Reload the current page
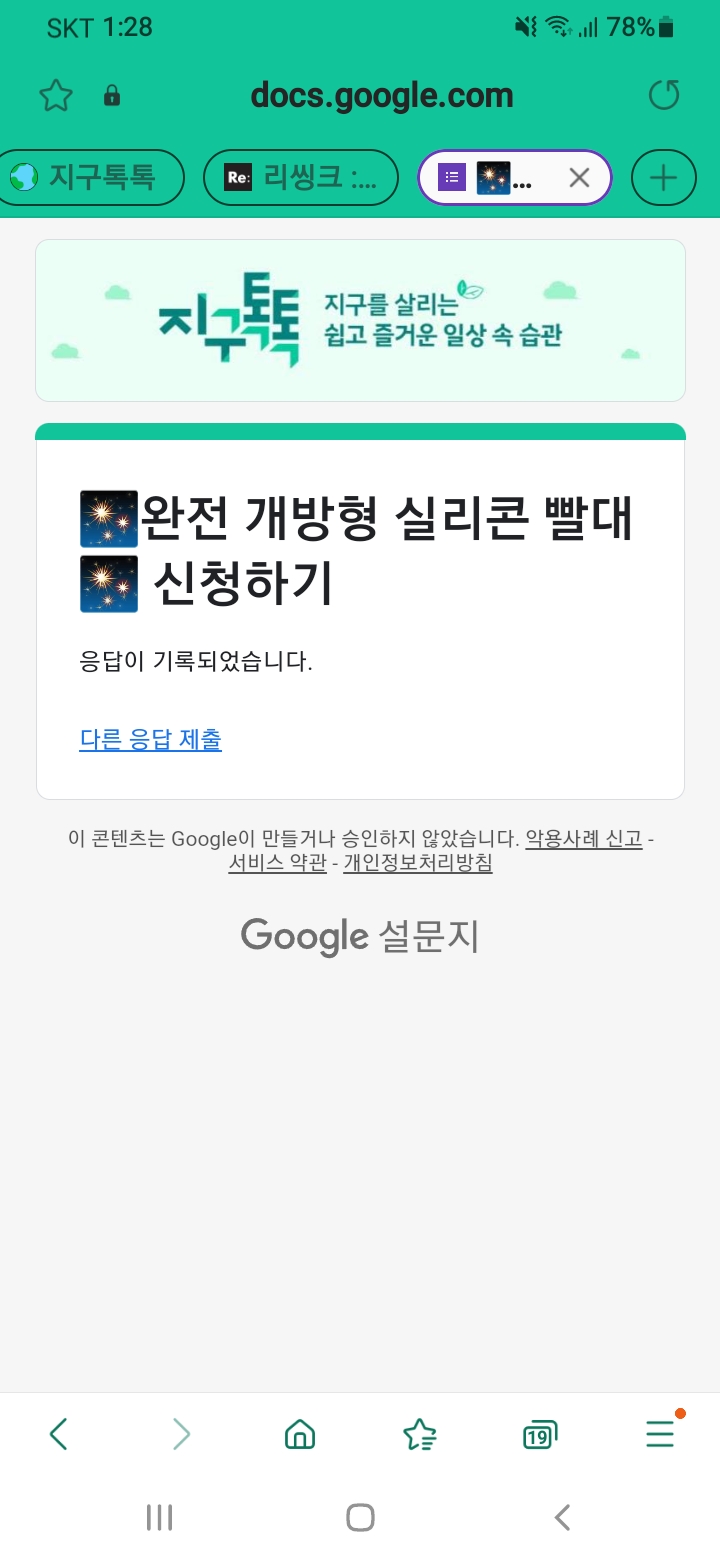Screen dimensions: 720x1560 tap(664, 96)
